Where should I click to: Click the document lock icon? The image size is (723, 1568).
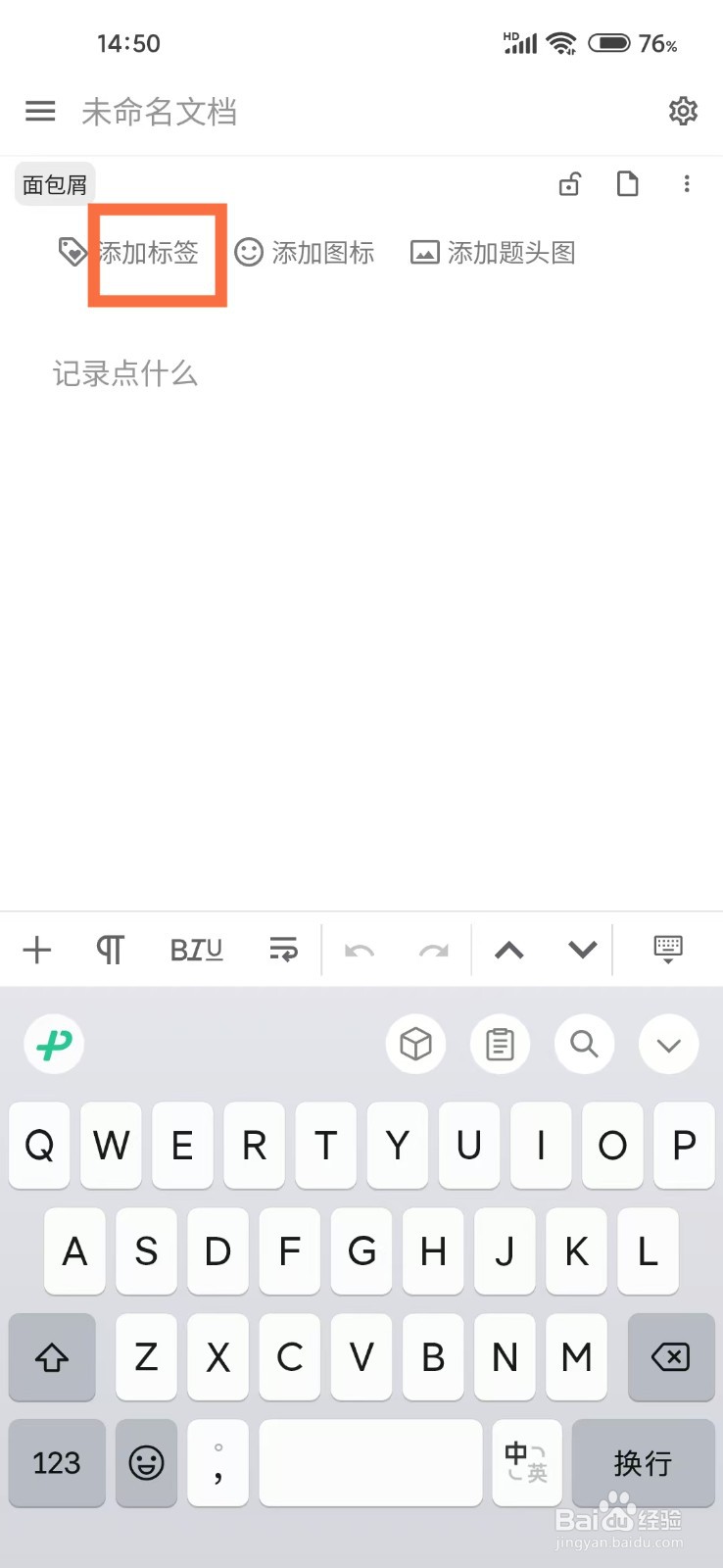click(570, 184)
